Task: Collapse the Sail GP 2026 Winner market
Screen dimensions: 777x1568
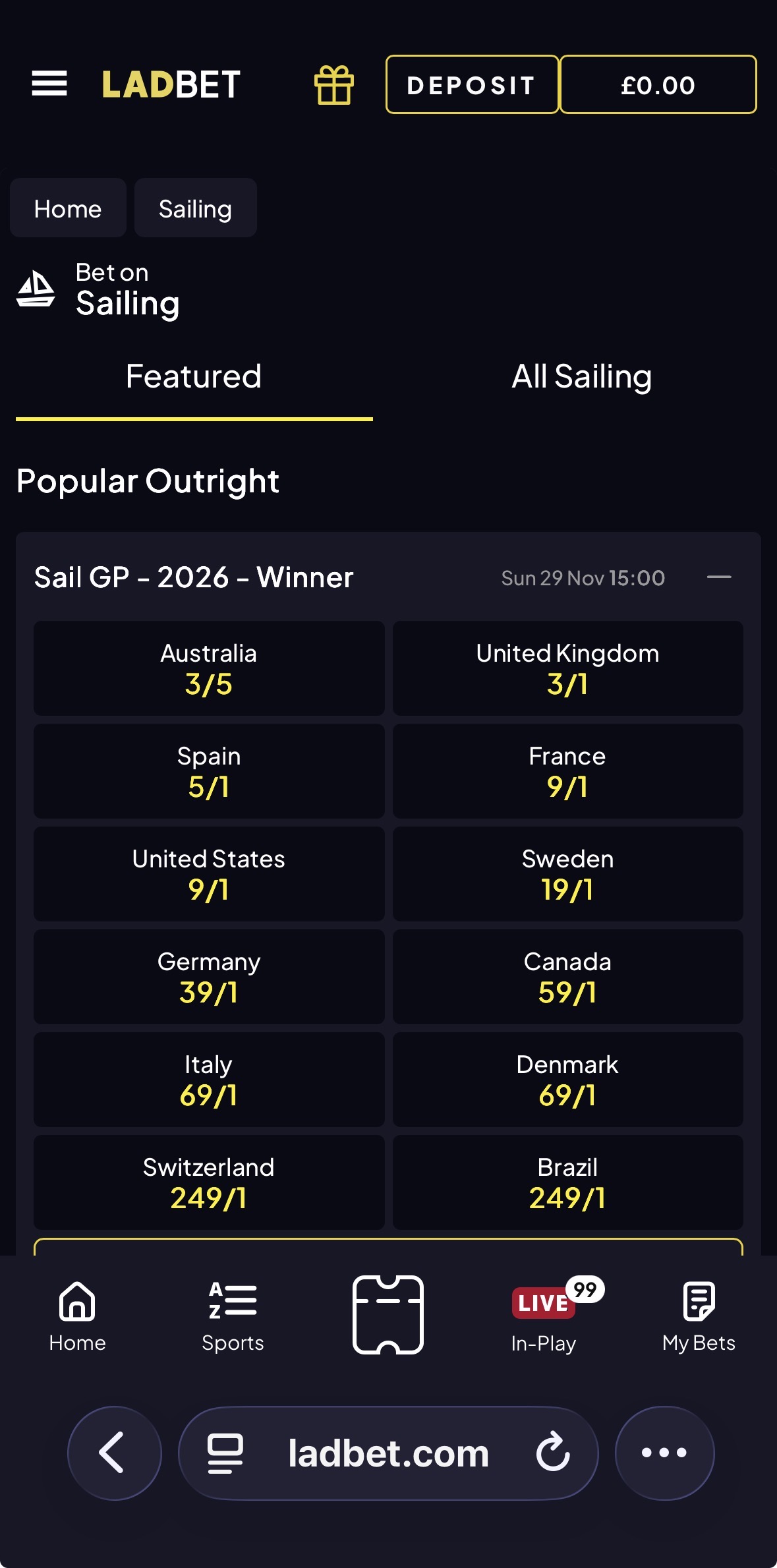Action: point(719,577)
